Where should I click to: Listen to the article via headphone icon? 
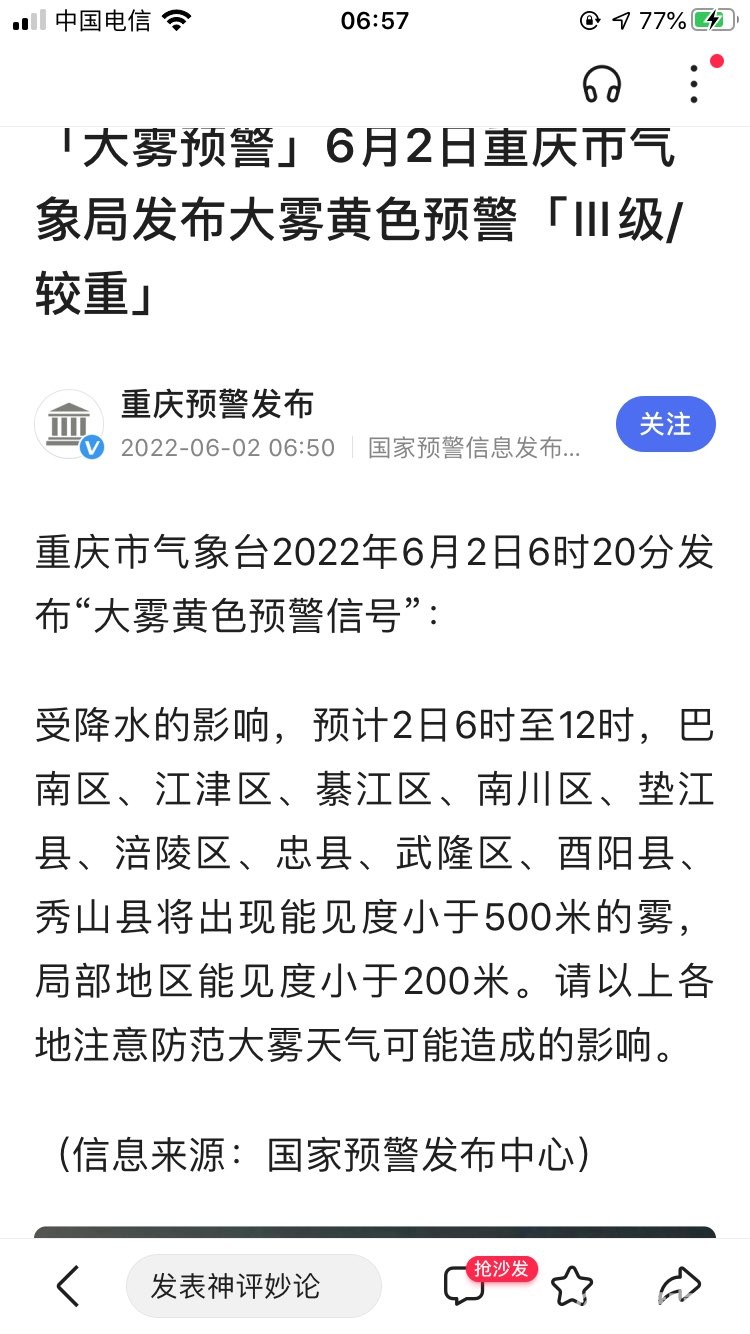(602, 84)
